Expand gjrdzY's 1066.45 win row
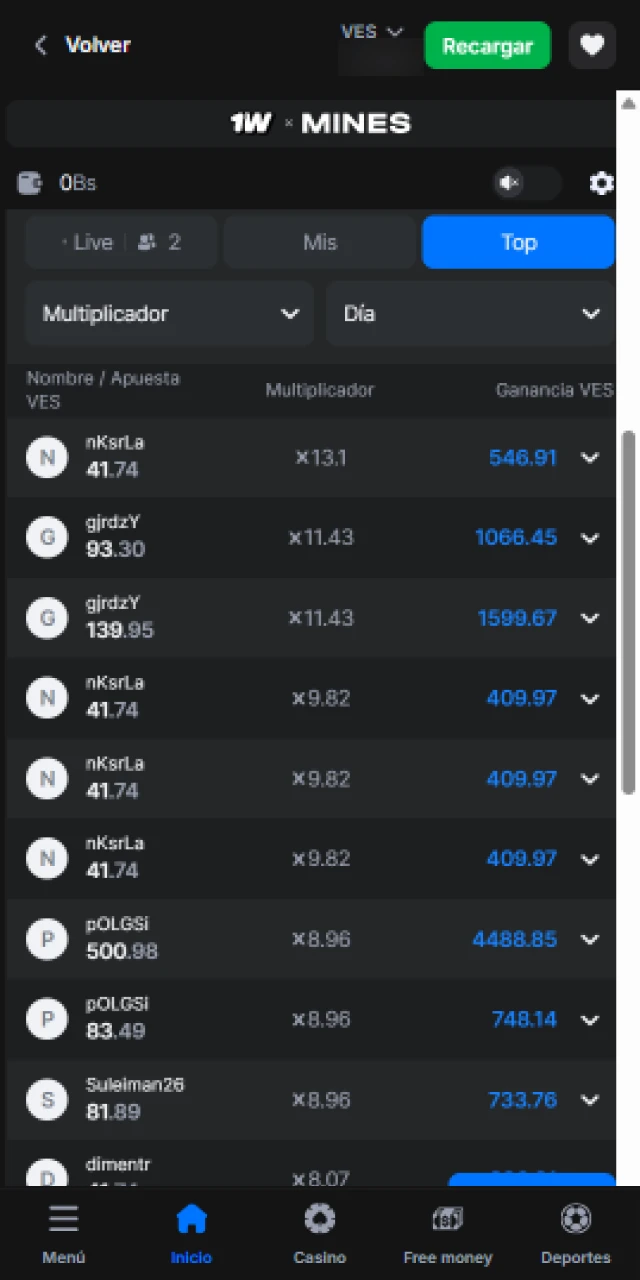This screenshot has height=1280, width=640. pyautogui.click(x=590, y=538)
